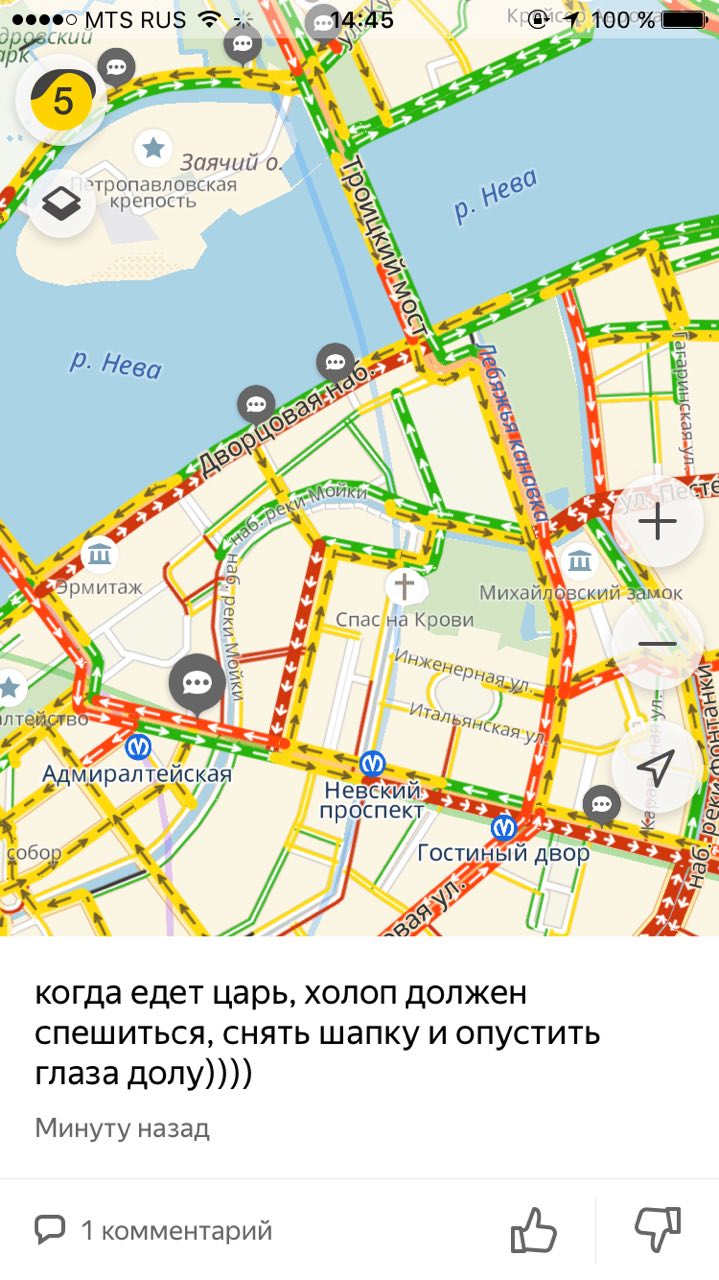This screenshot has height=1280, width=719.
Task: Select Спас на Крови church marker
Action: [404, 586]
